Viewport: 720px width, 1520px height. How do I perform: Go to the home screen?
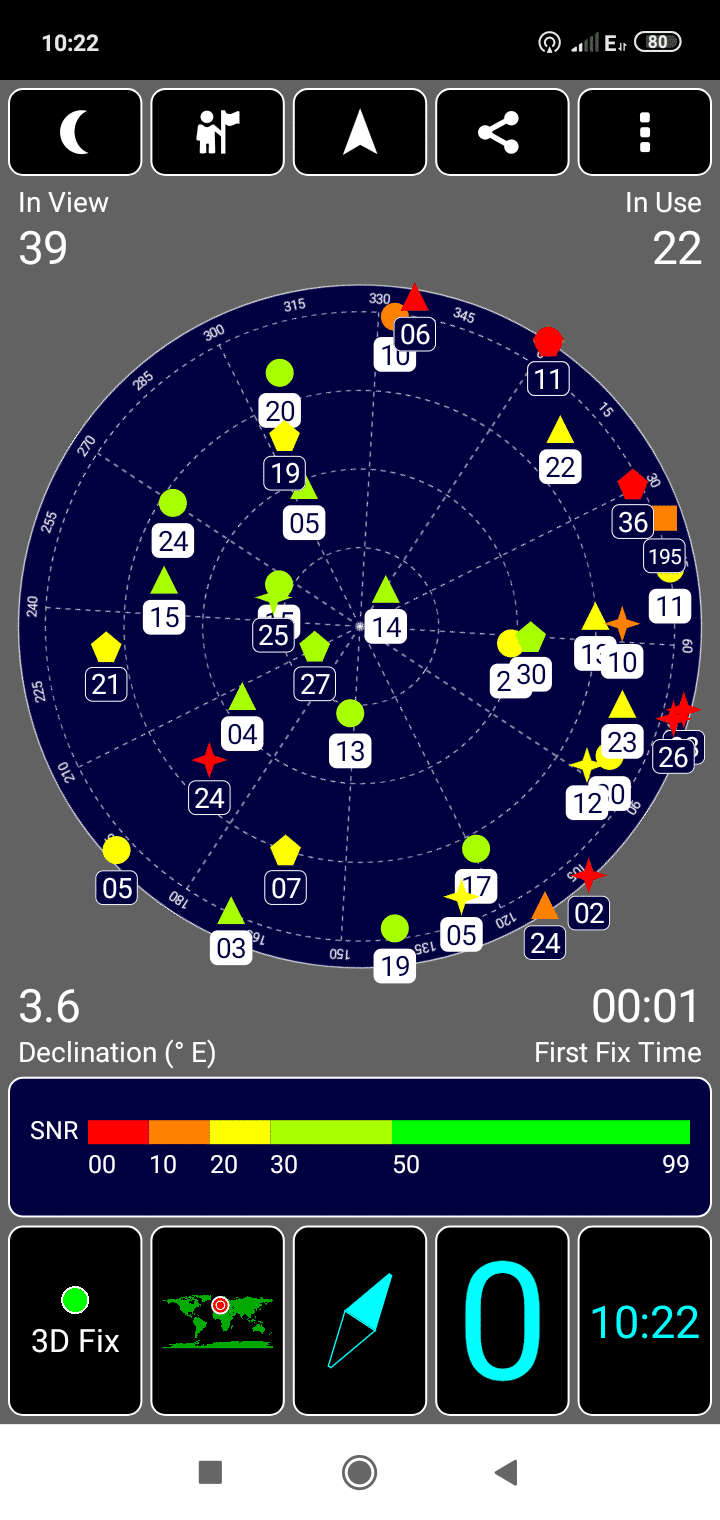pyautogui.click(x=359, y=1472)
